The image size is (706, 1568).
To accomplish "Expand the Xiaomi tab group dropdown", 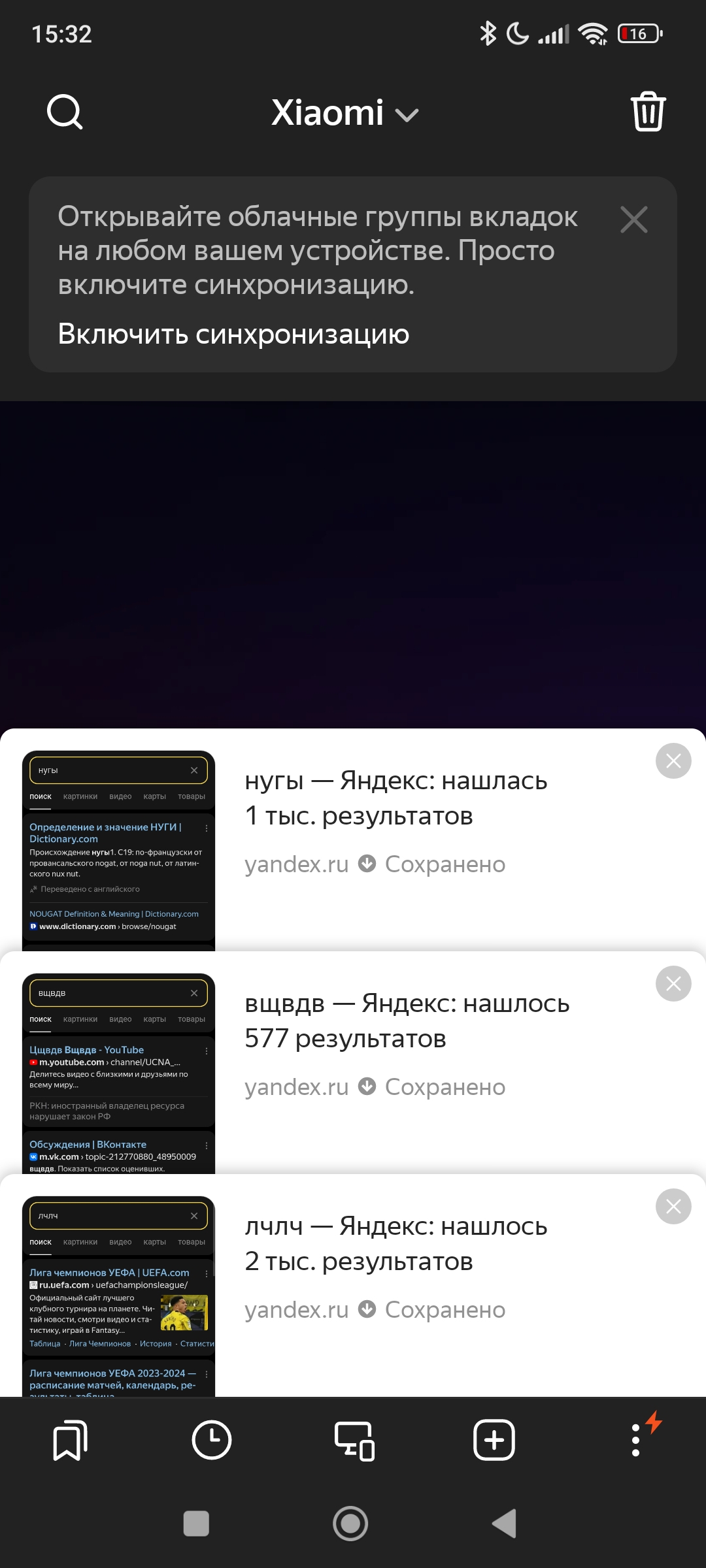I will coord(345,113).
